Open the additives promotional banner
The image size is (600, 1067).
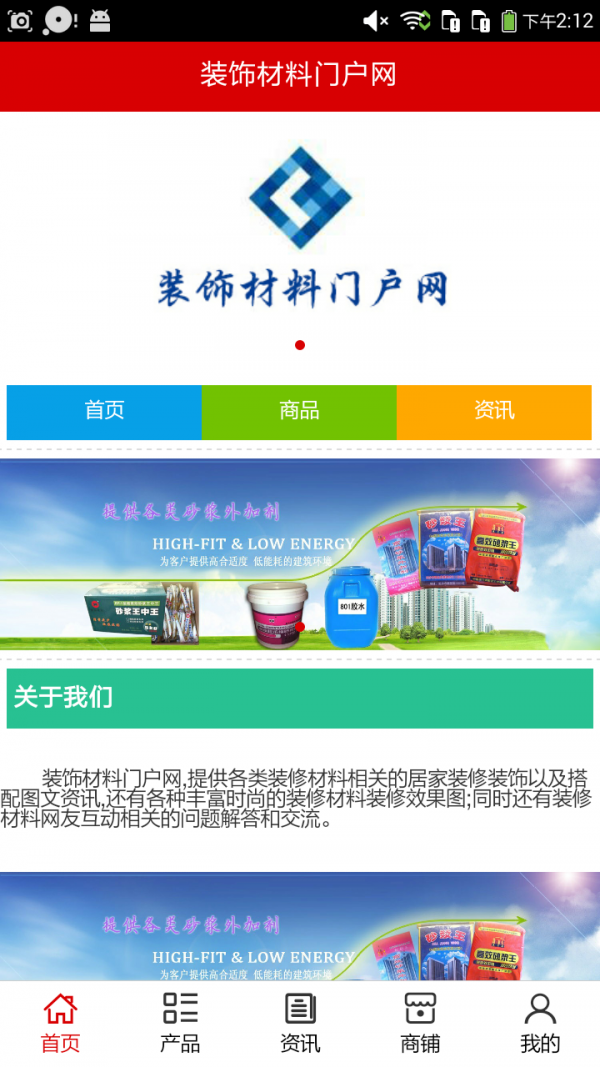click(x=300, y=555)
